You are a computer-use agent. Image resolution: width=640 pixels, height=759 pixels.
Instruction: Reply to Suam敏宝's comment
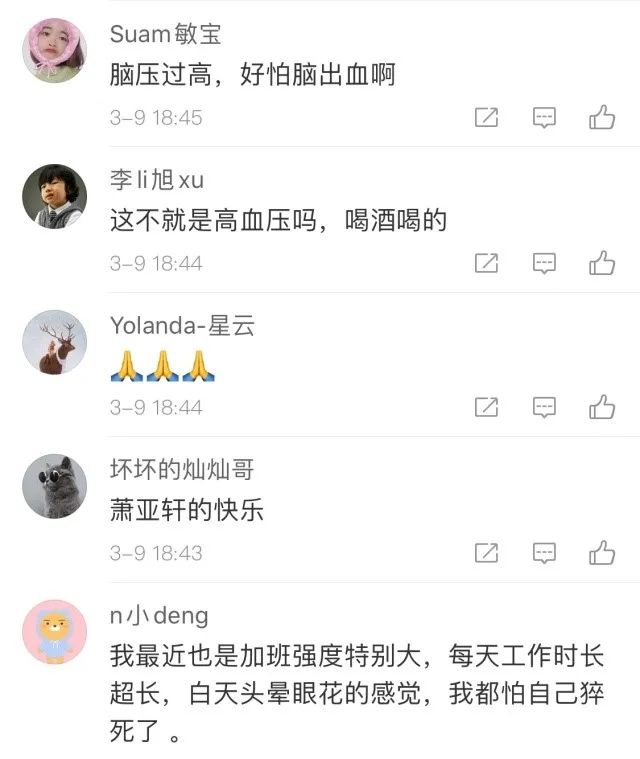(x=544, y=118)
